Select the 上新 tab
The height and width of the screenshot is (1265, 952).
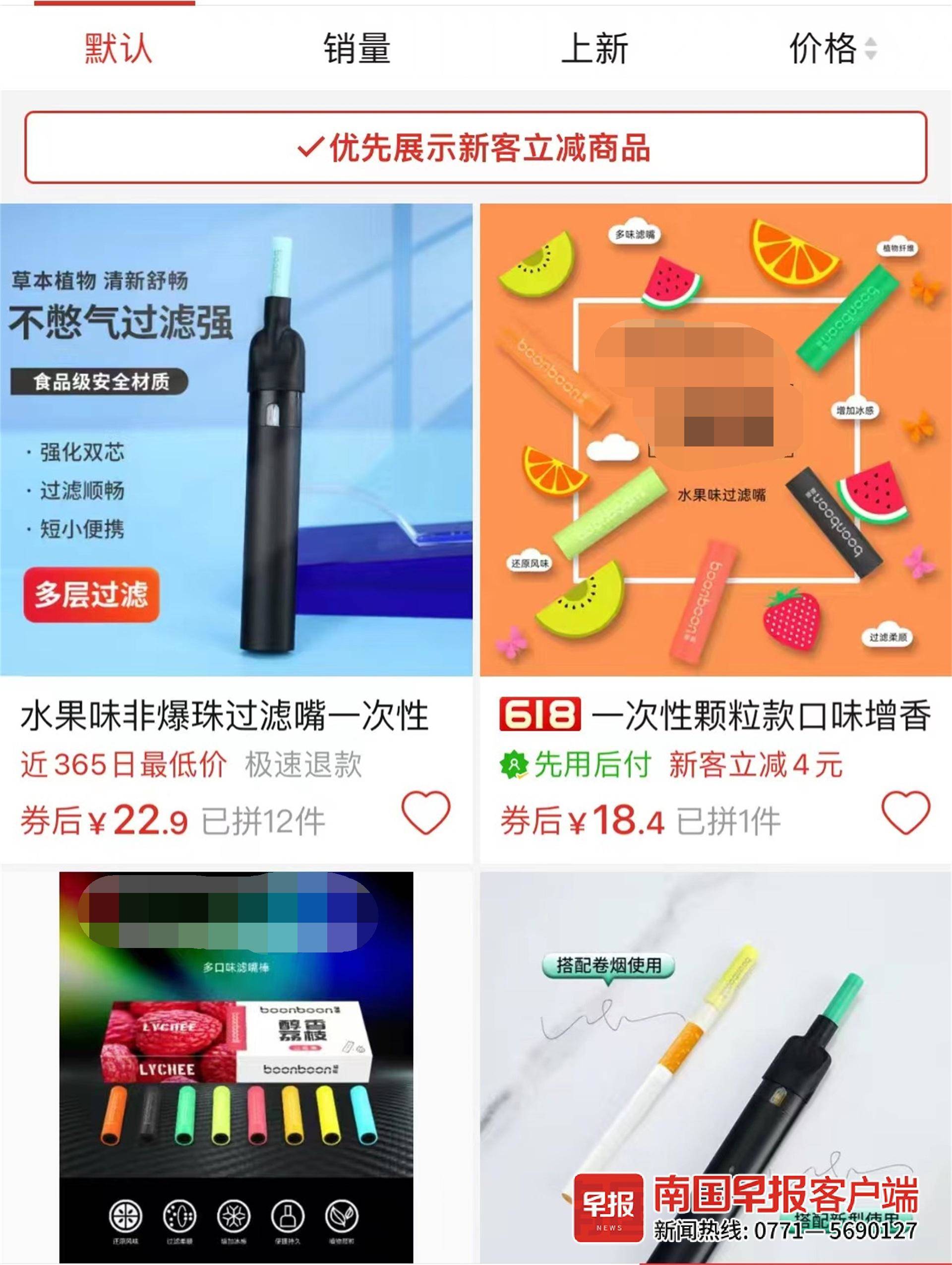point(595,49)
